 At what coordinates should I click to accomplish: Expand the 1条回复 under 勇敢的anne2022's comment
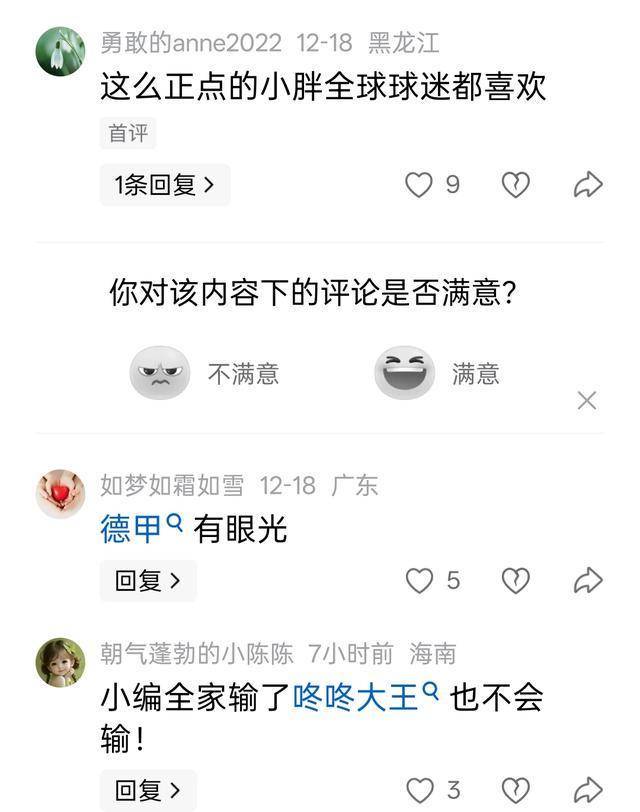coord(165,185)
